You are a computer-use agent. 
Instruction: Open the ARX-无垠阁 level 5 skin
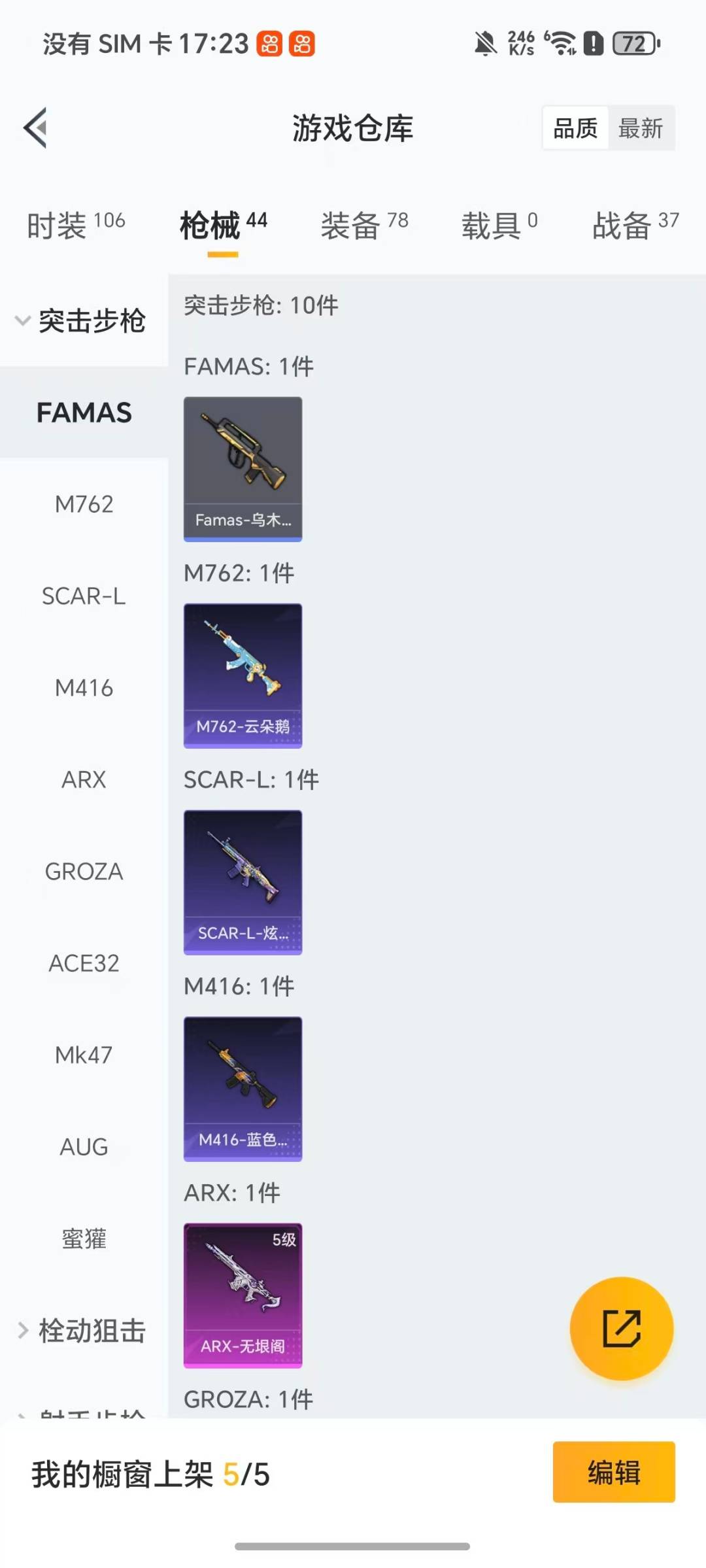point(243,1295)
